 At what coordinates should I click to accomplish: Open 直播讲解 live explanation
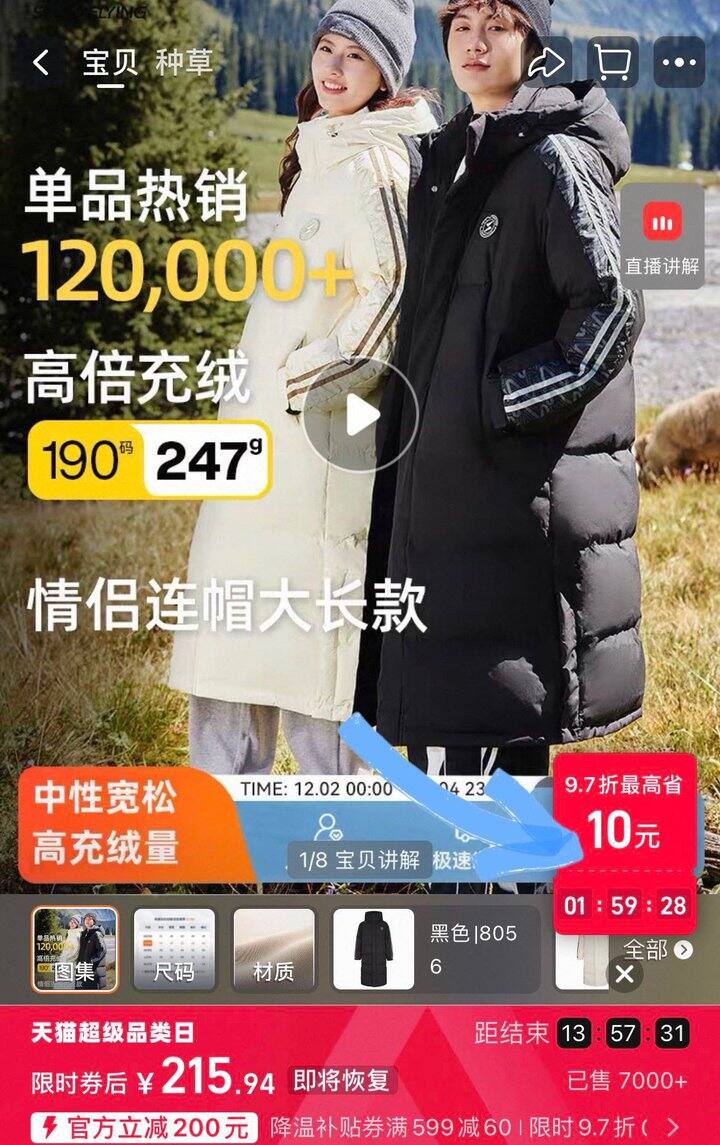coord(662,238)
